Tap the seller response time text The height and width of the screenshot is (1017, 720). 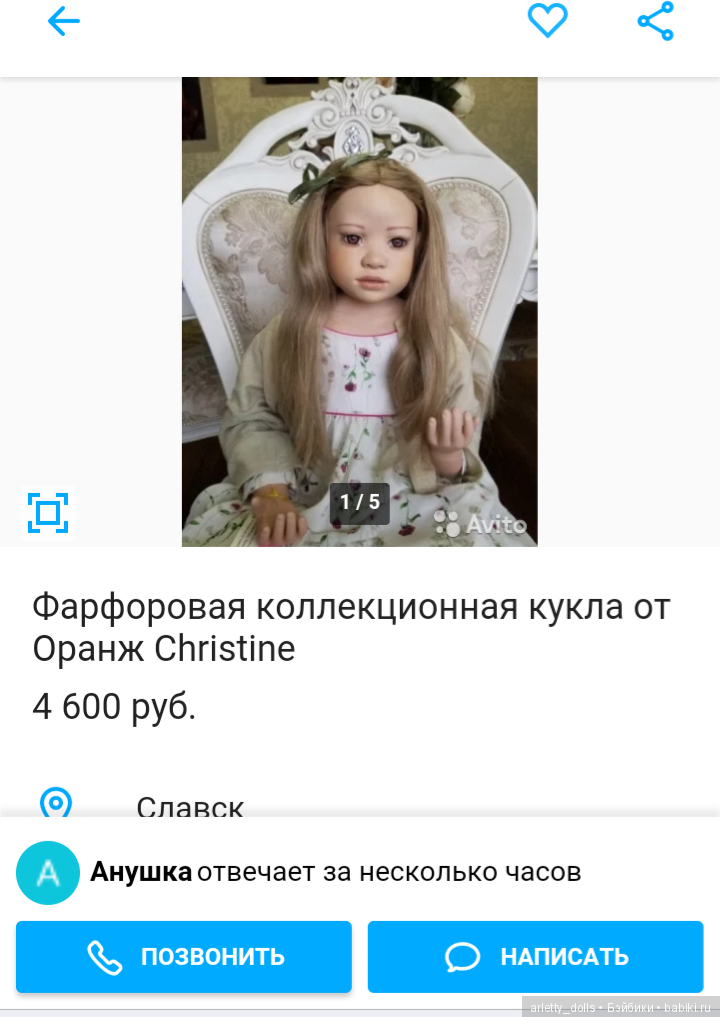pyautogui.click(x=390, y=872)
